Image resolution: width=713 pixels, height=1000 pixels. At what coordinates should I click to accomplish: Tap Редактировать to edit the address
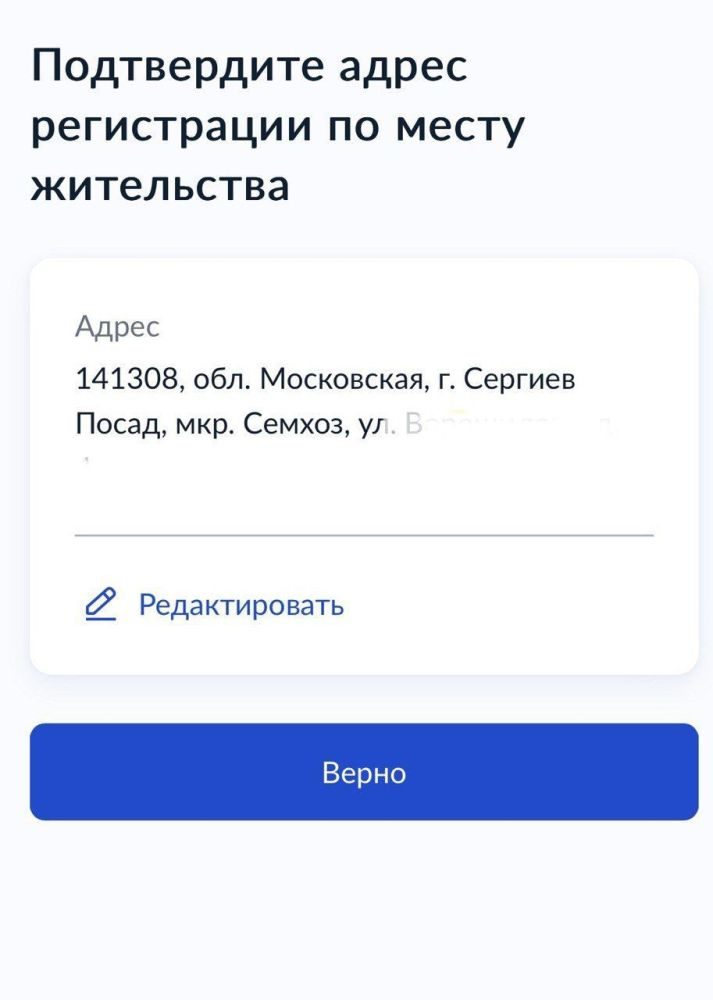pyautogui.click(x=240, y=605)
